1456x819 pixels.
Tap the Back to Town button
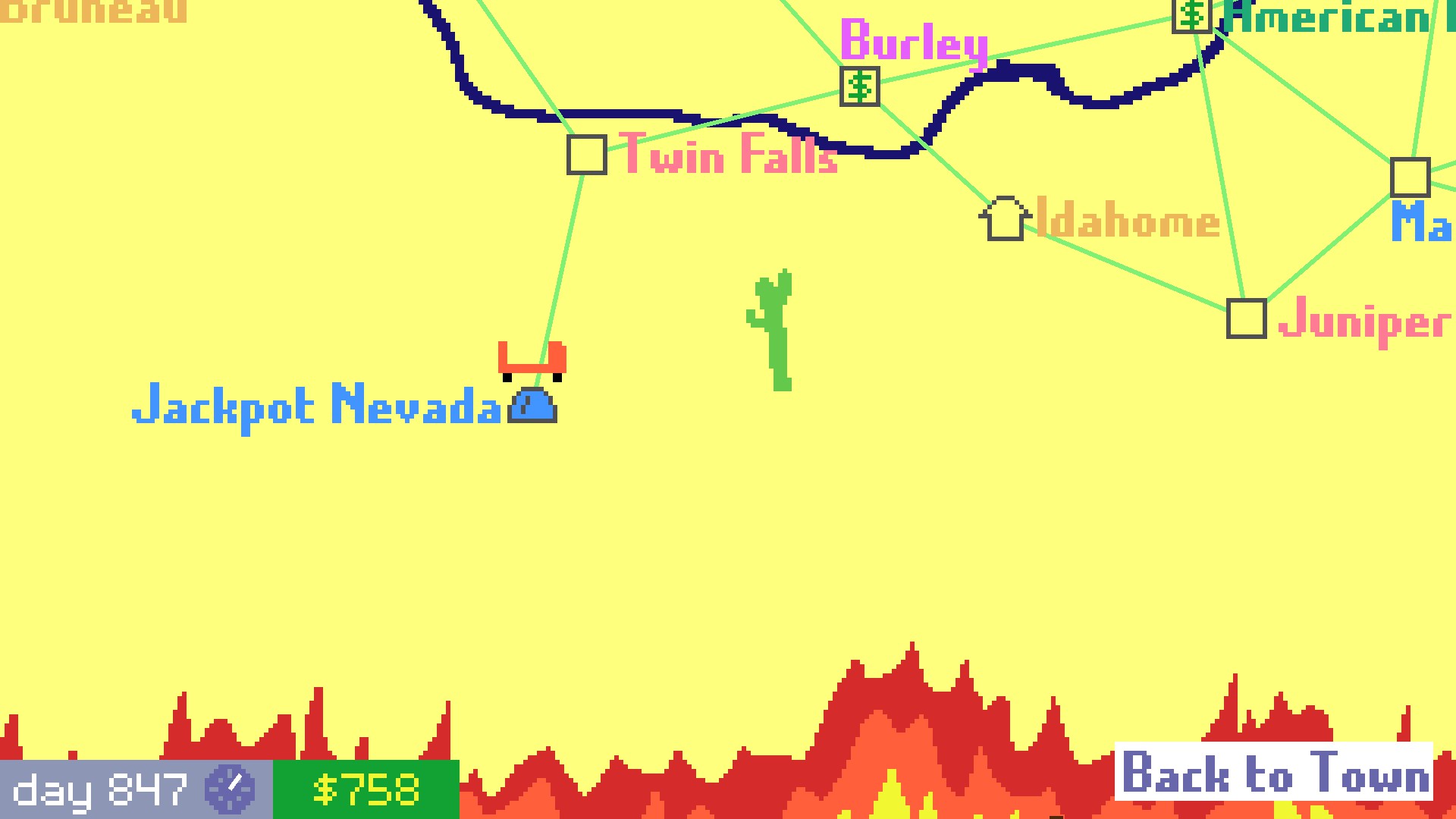tap(1274, 772)
